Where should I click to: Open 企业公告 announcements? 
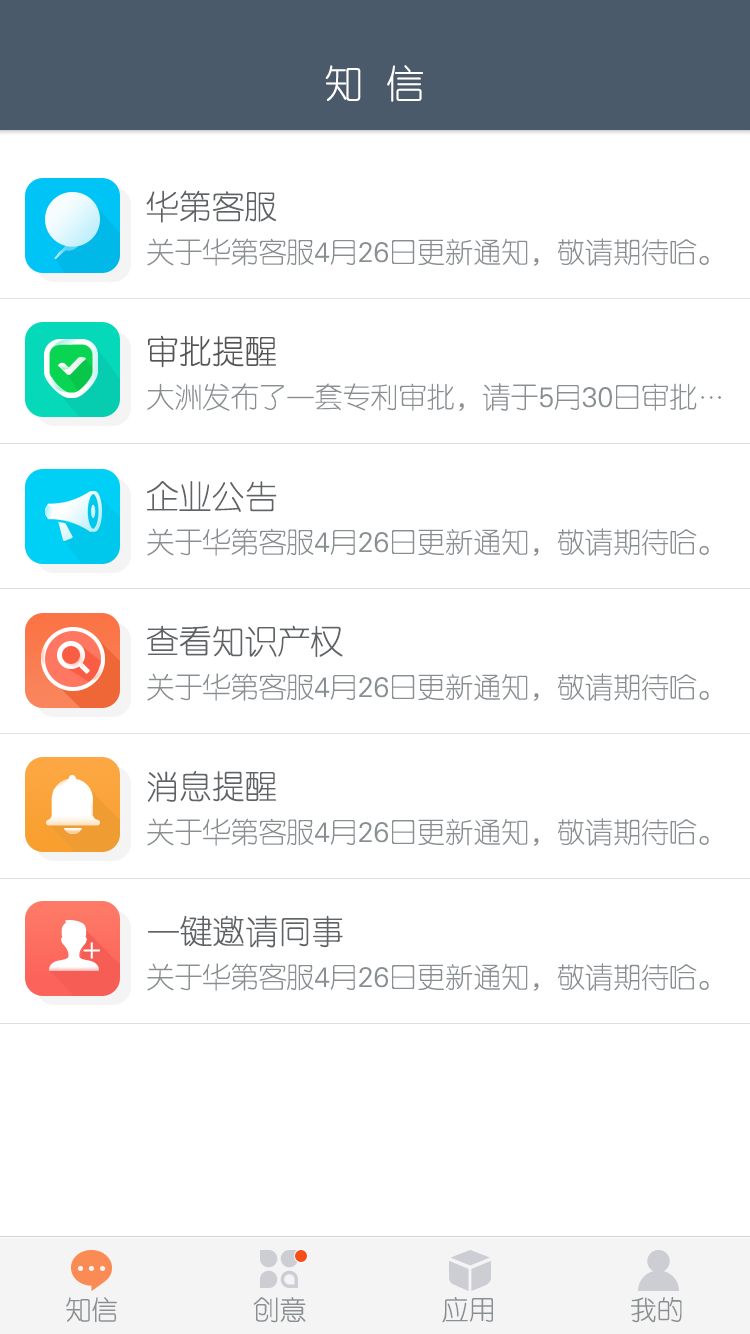[375, 516]
